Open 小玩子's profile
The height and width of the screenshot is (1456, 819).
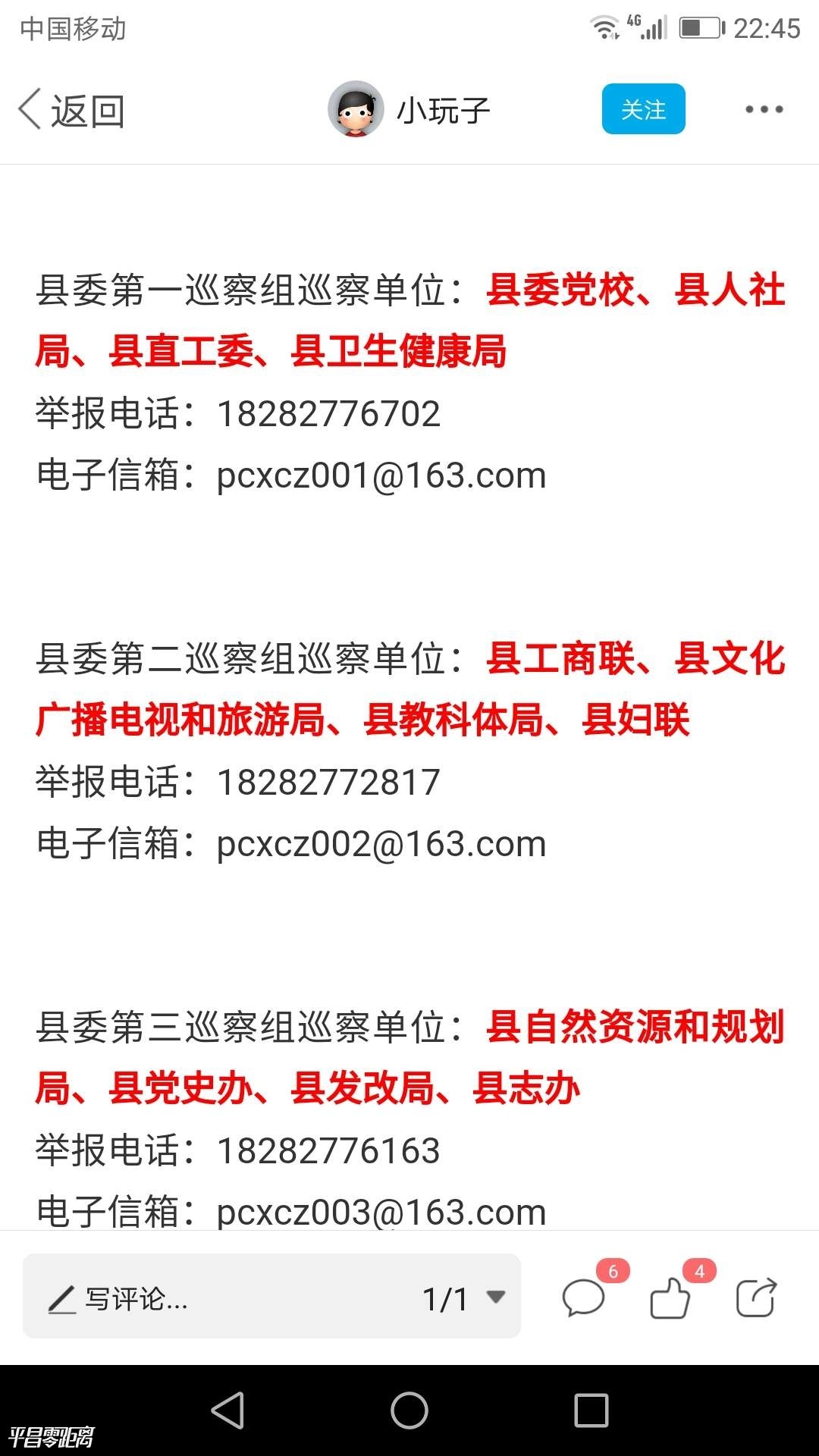click(x=409, y=111)
